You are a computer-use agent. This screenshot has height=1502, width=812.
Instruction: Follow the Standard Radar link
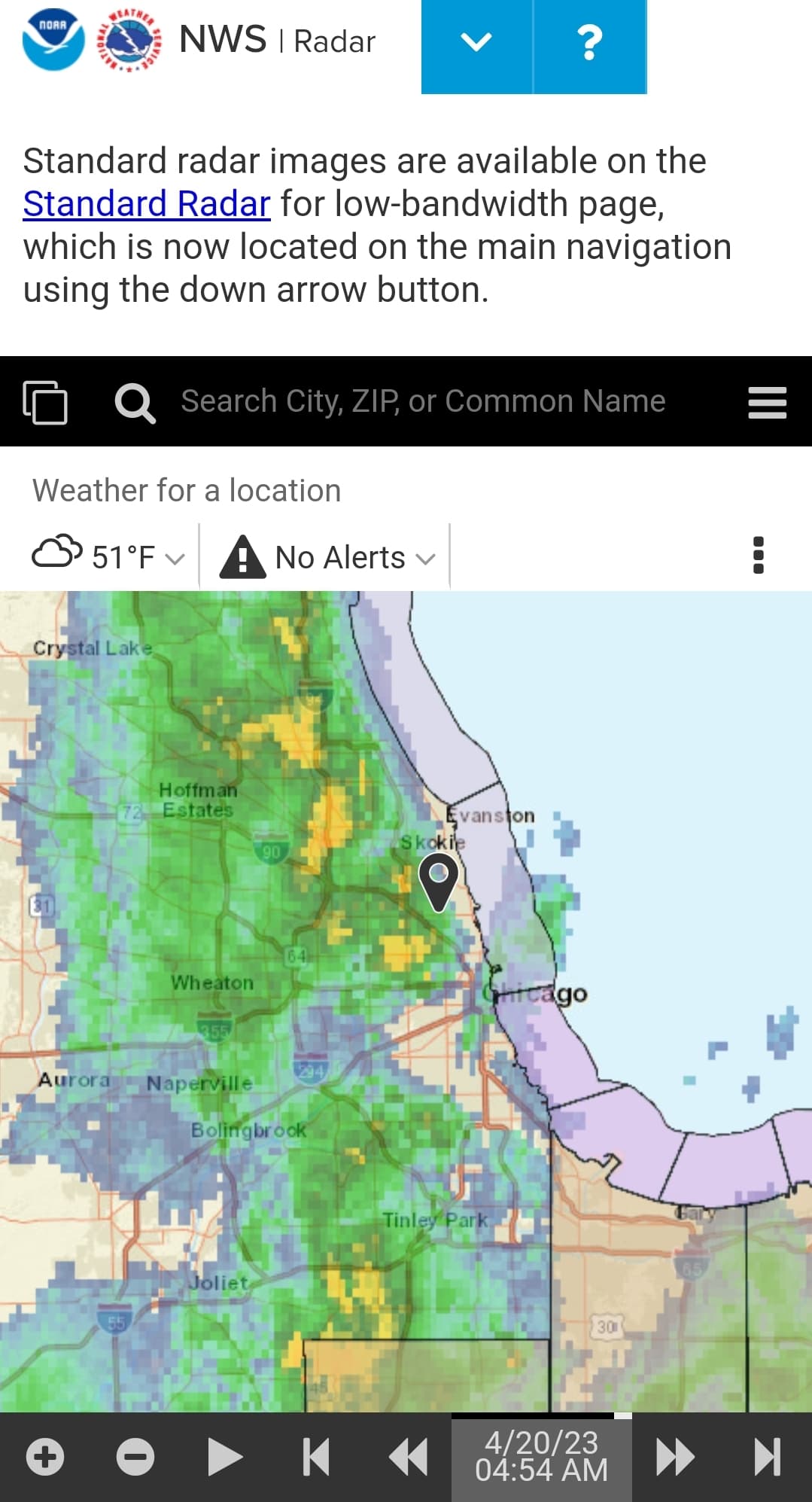coord(147,204)
